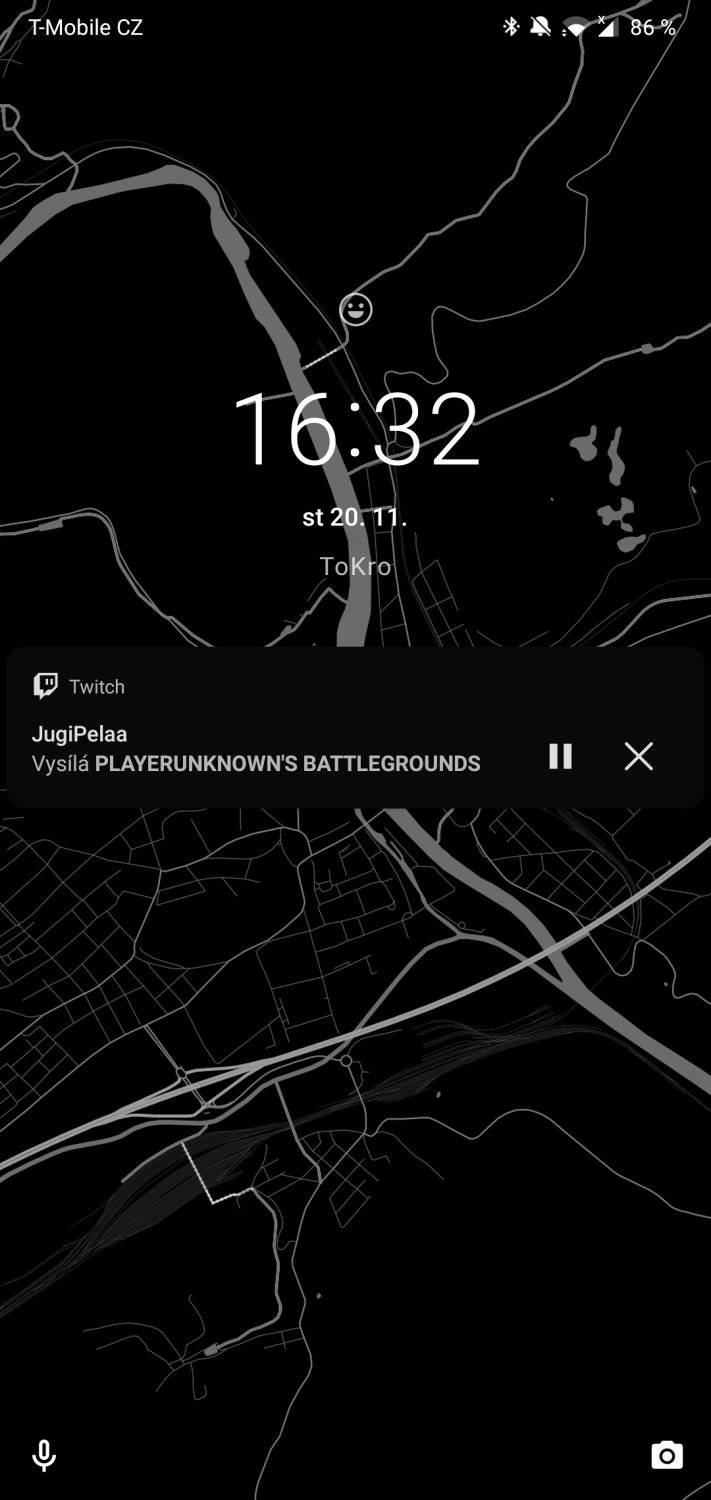Open the camera shortcut

click(667, 1456)
